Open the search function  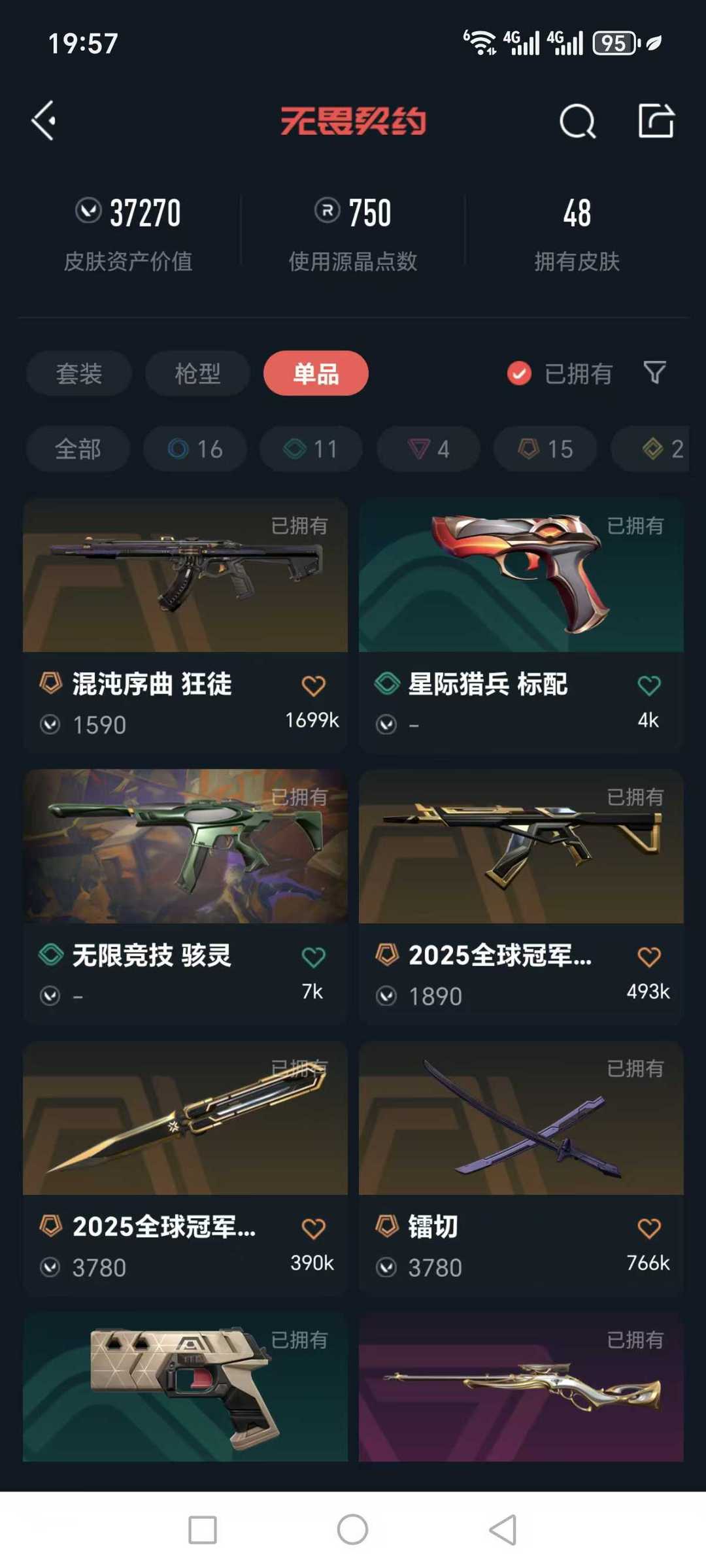point(578,120)
